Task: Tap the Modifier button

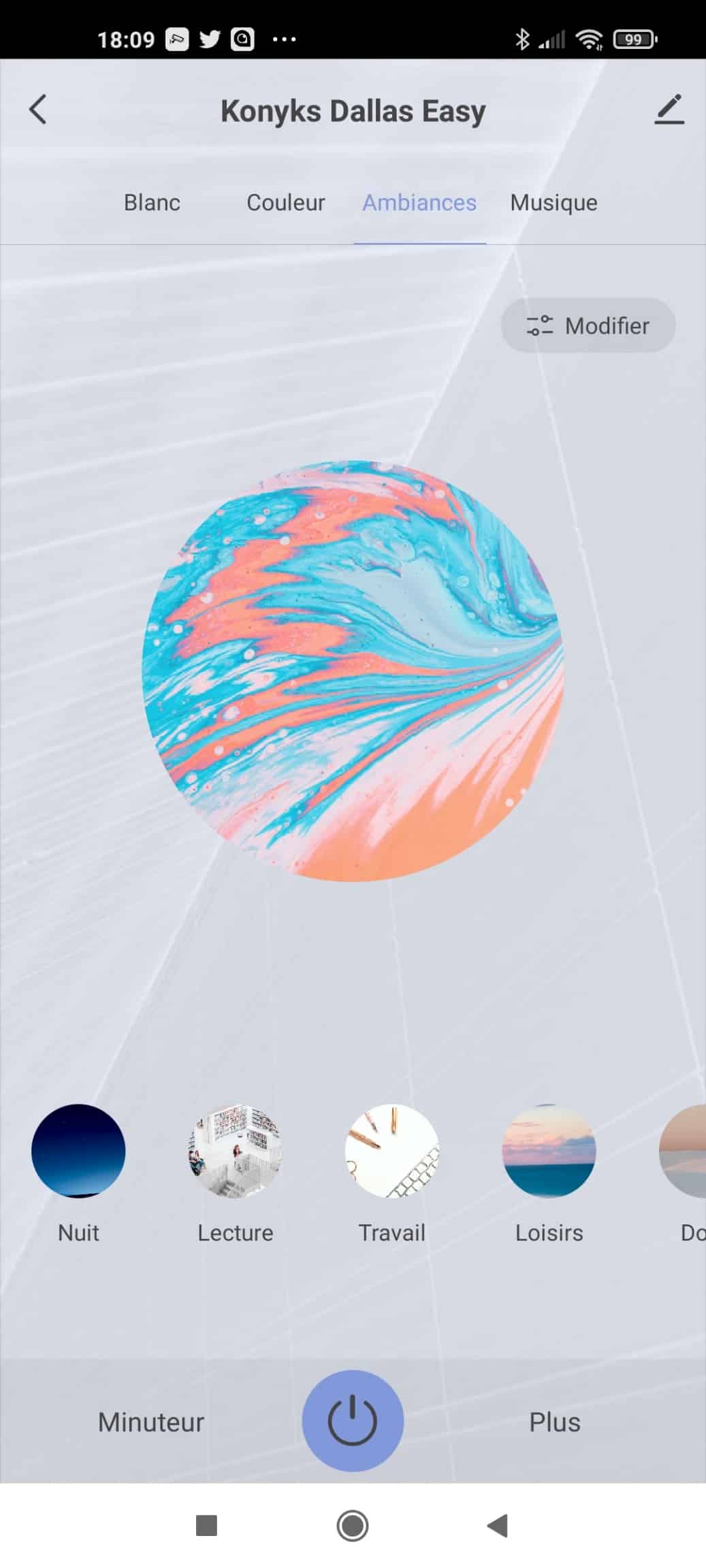Action: [589, 325]
